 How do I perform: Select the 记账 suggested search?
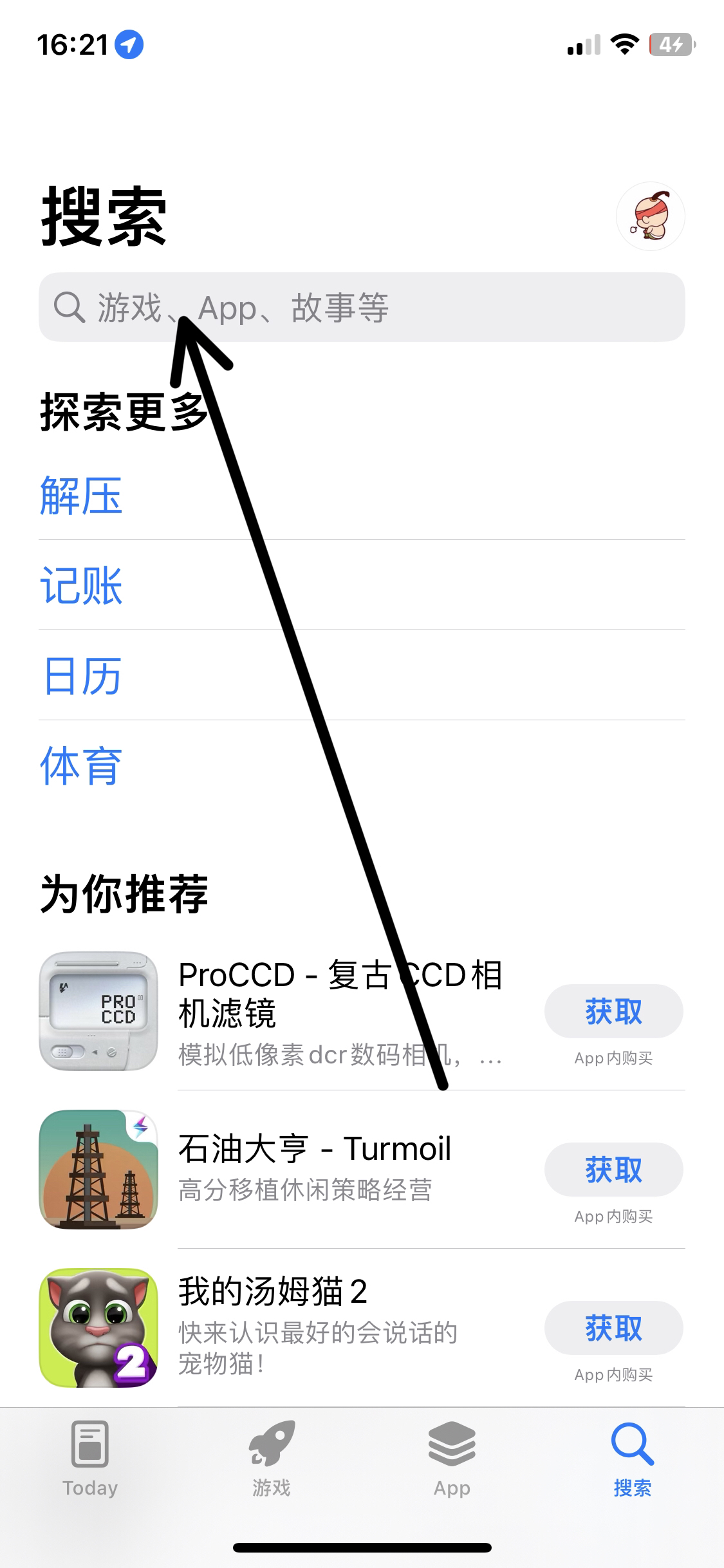(x=81, y=586)
